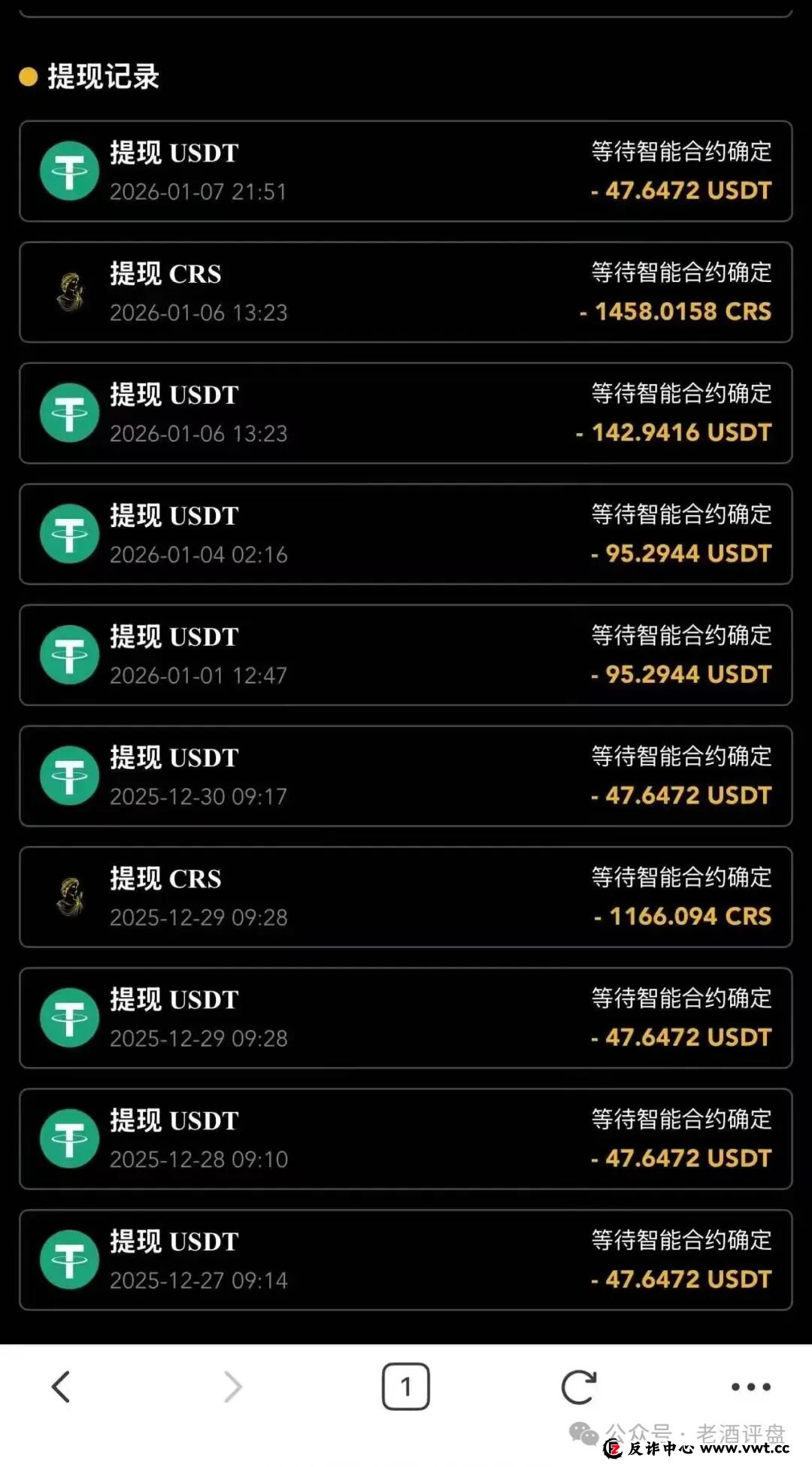Tap the CRS coin icon dated 2026-01-06

pyautogui.click(x=68, y=293)
